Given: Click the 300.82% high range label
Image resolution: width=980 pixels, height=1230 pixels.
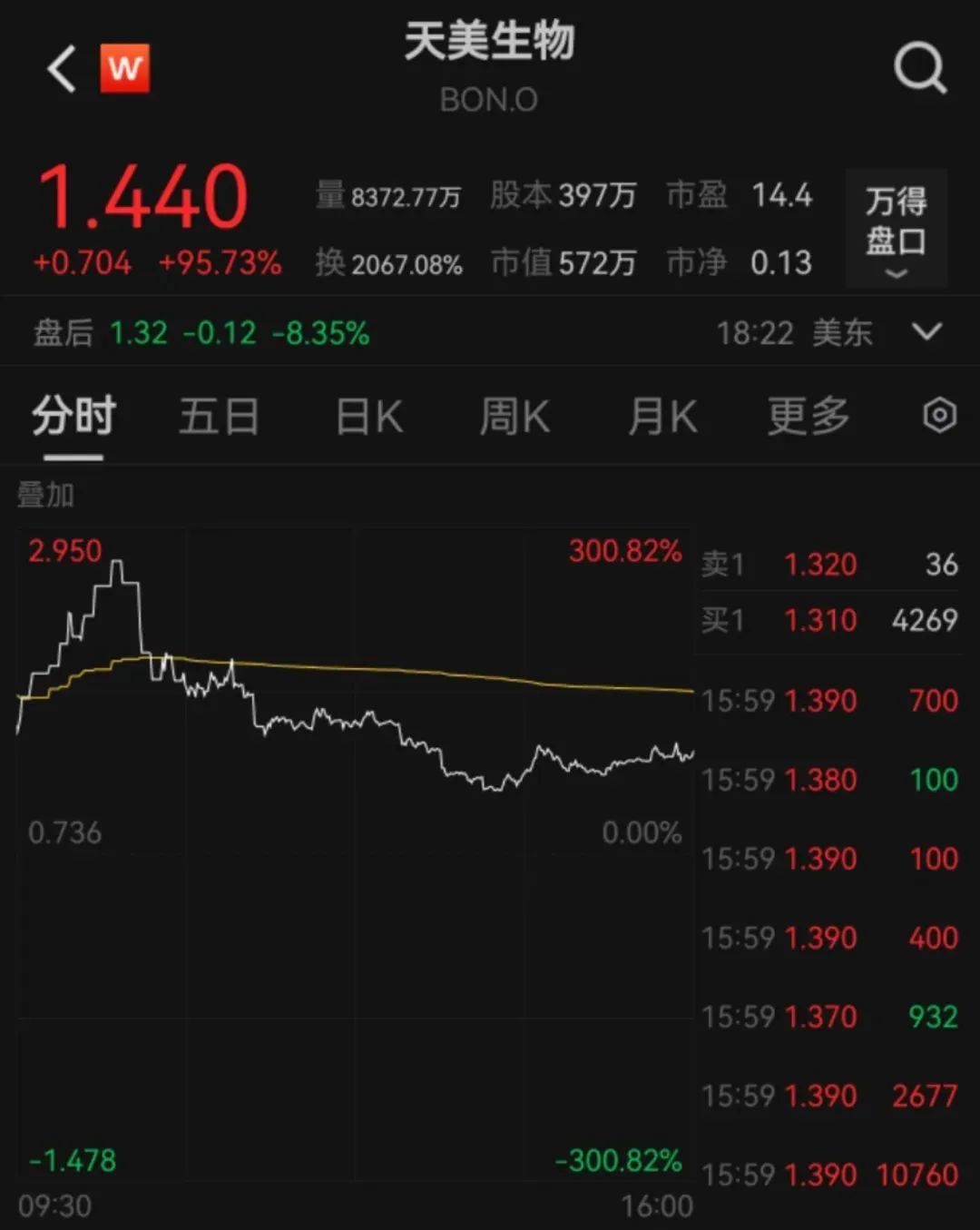Looking at the screenshot, I should pos(623,550).
